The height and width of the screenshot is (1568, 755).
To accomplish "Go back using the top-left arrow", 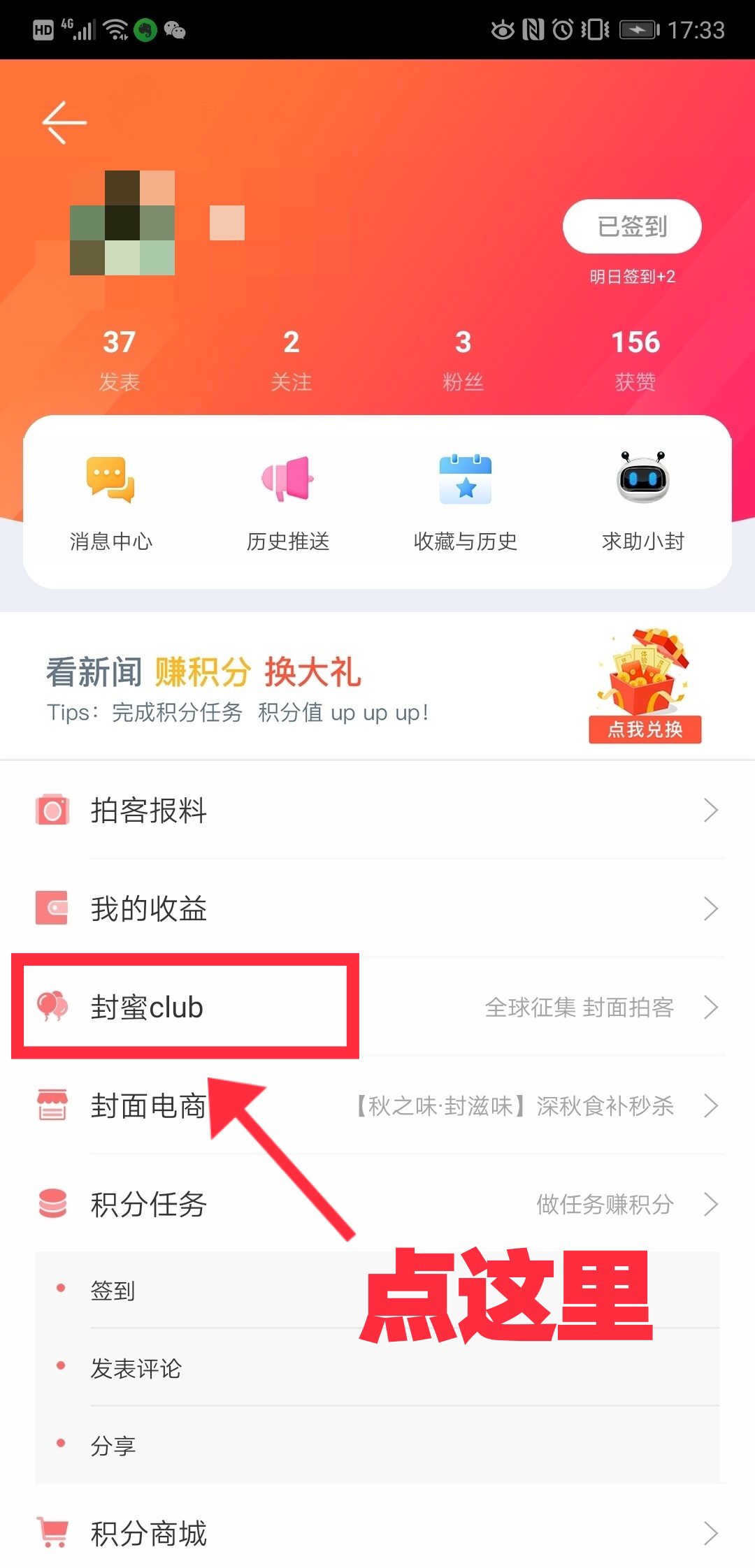I will tap(64, 122).
